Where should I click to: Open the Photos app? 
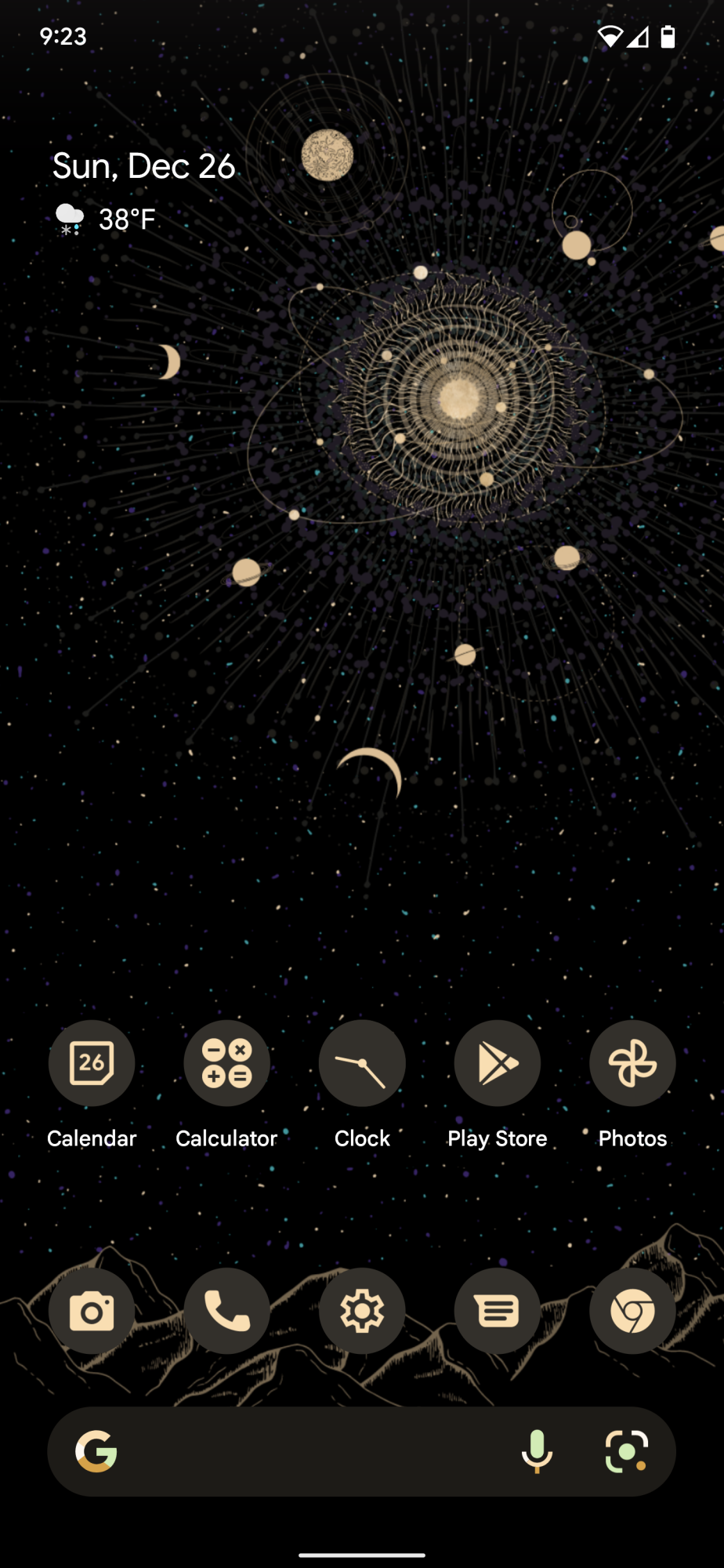click(x=632, y=1063)
